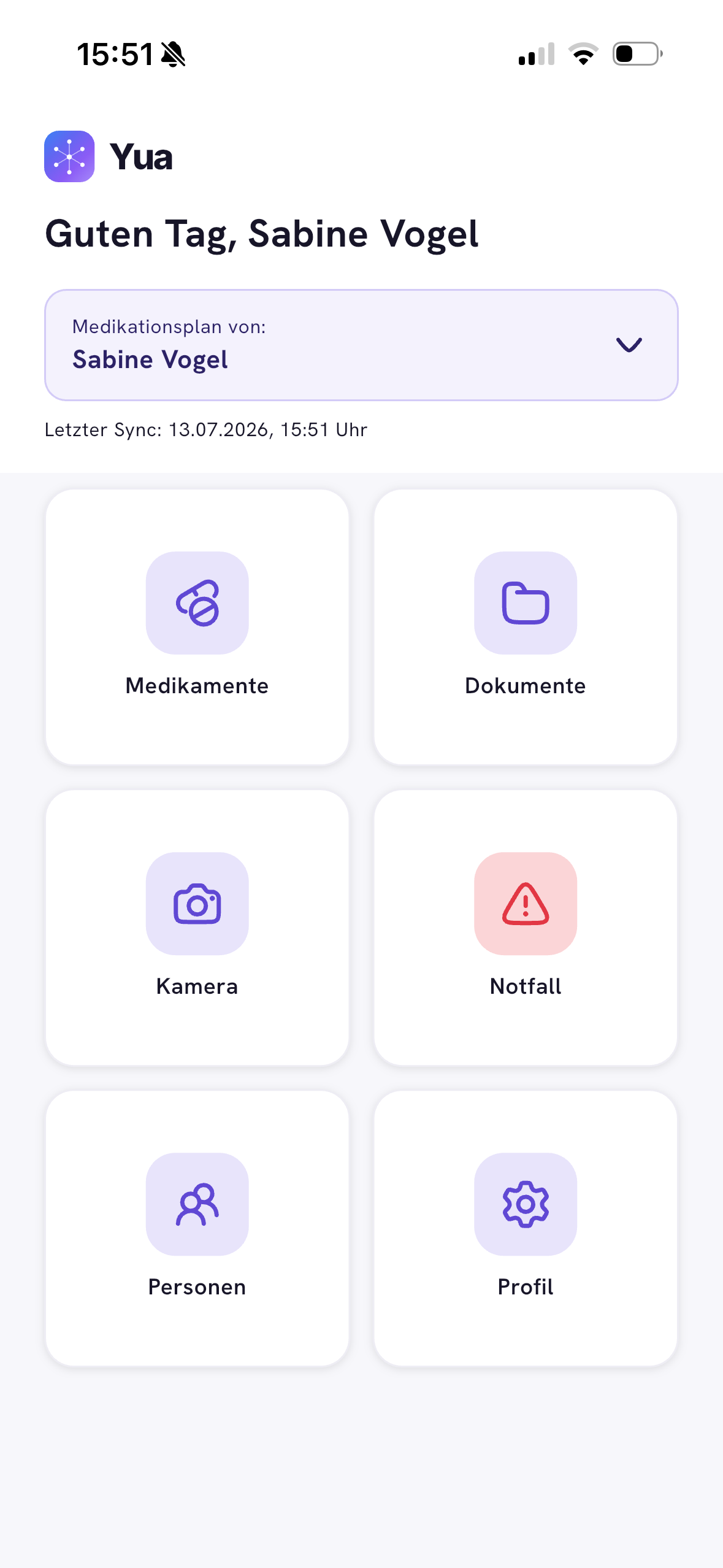Go to the Personen section
This screenshot has height=1568, width=723.
tap(197, 1228)
